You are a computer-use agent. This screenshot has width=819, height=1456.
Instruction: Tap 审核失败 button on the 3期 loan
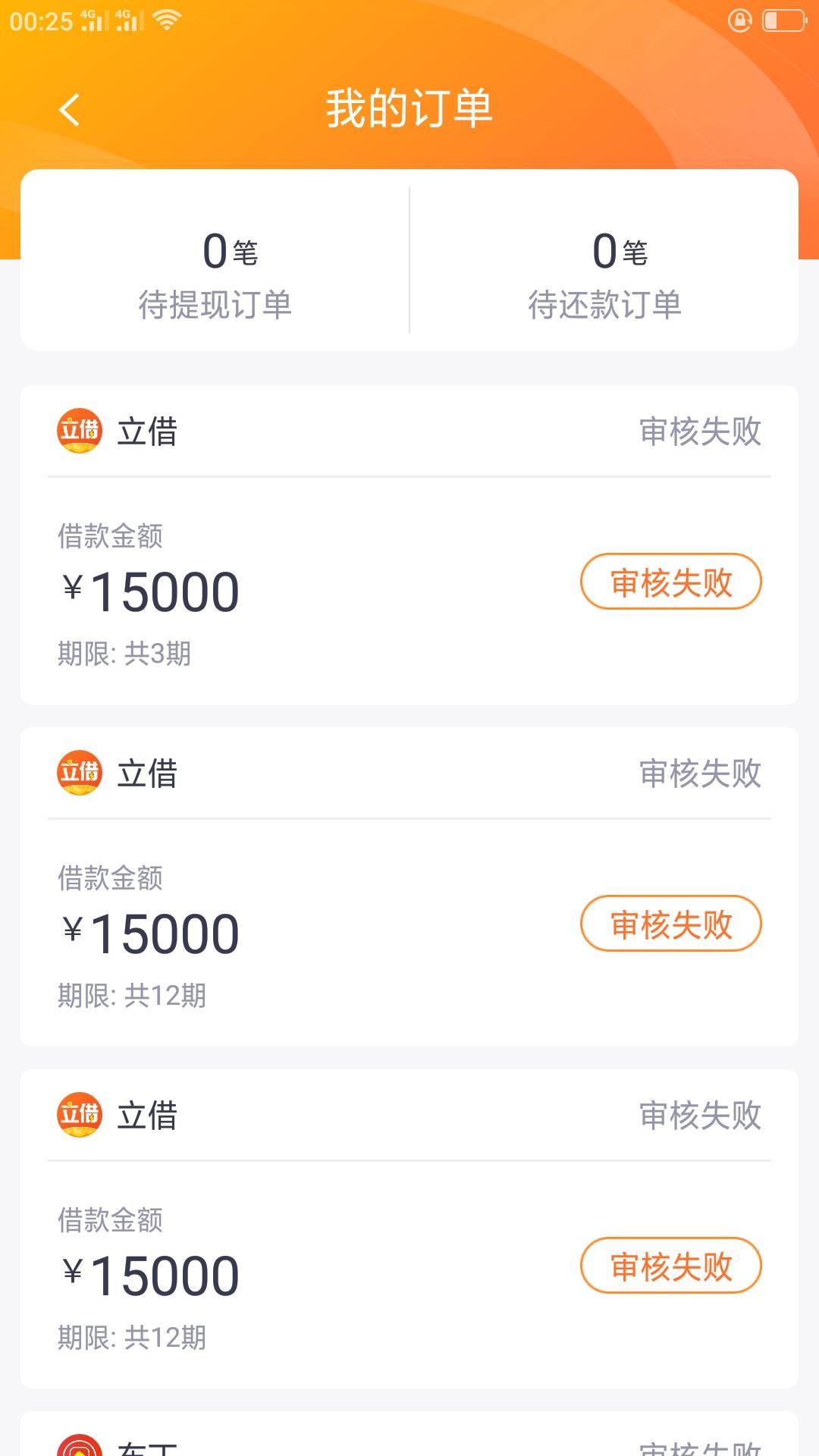click(671, 582)
